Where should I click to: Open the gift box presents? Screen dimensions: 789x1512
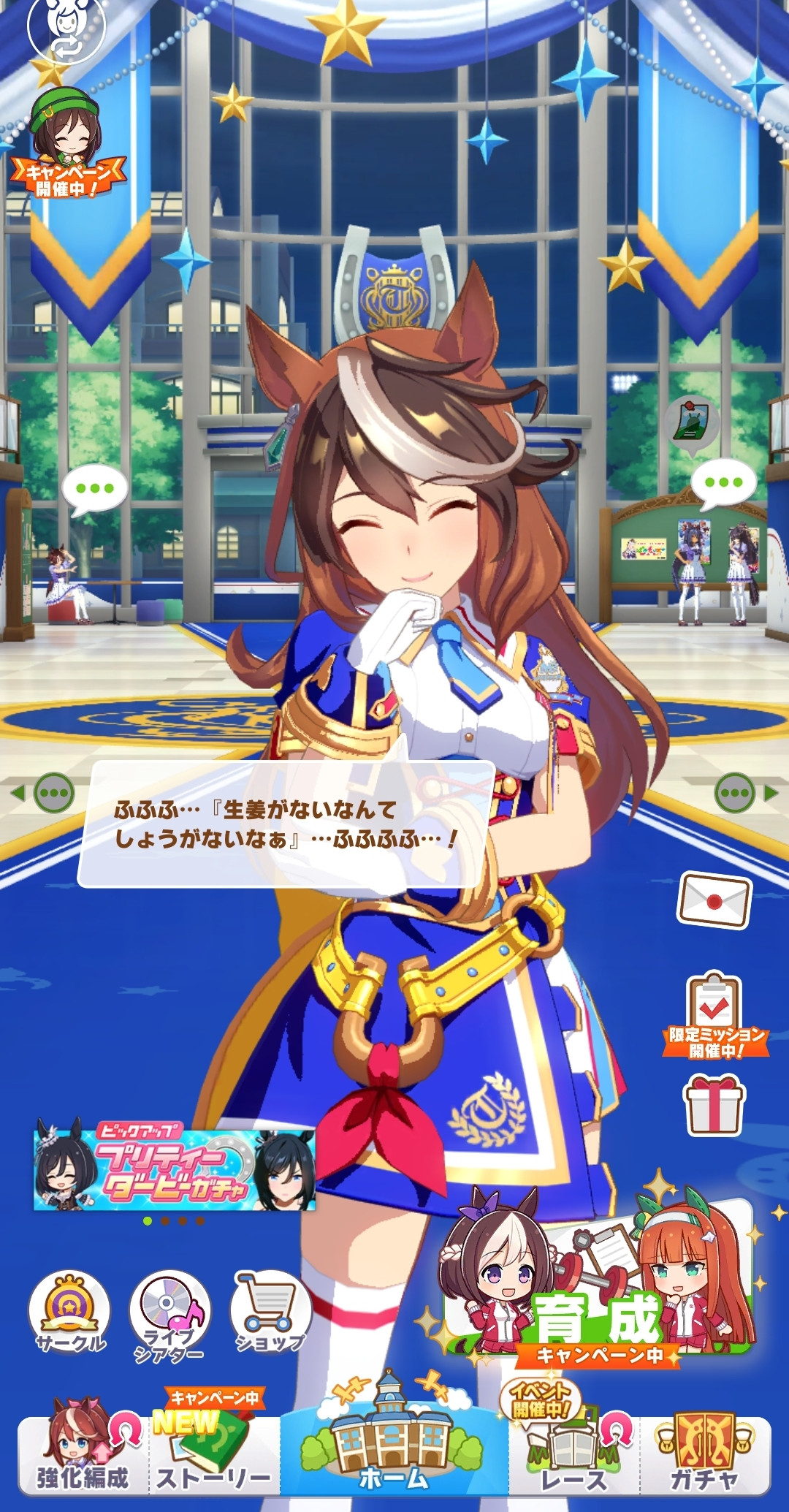[x=713, y=1106]
